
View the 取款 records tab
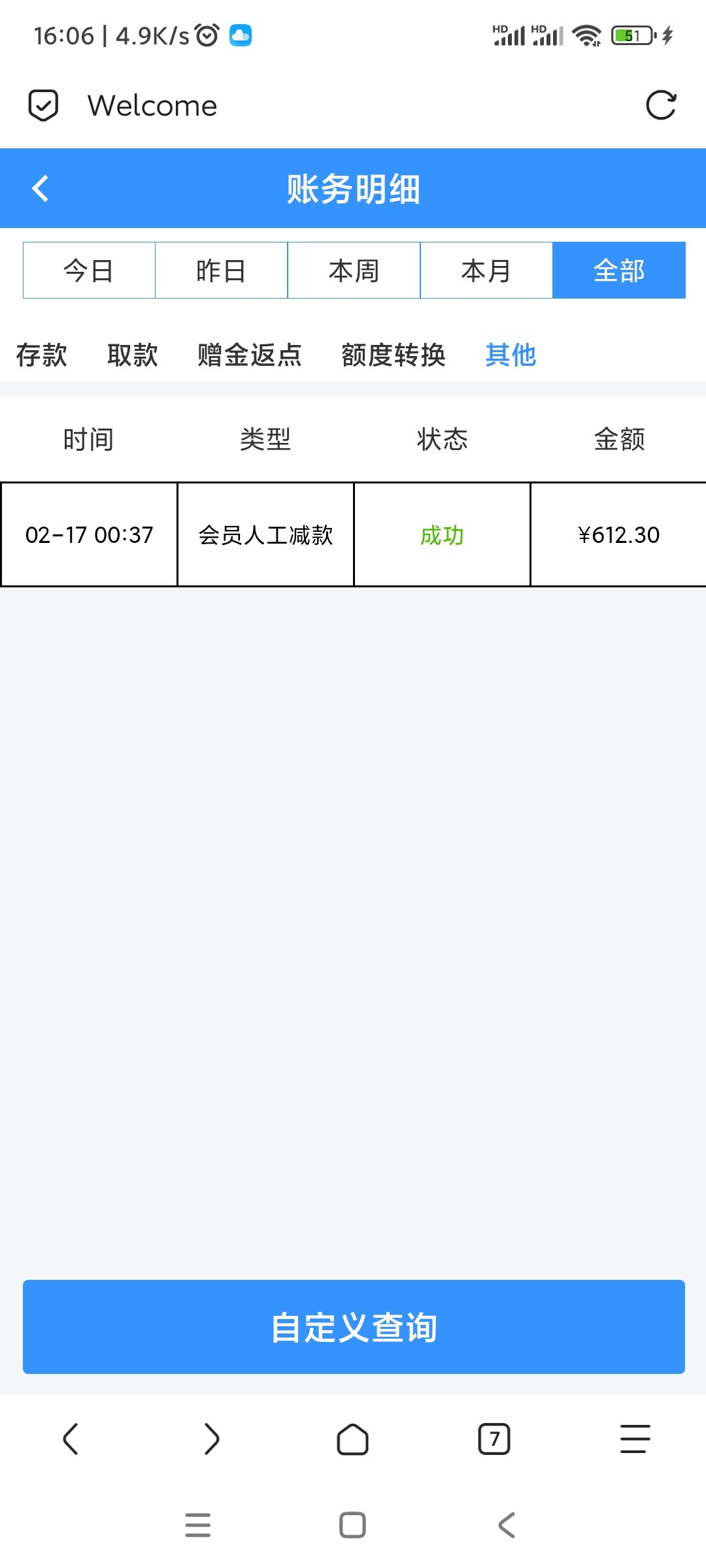point(133,355)
